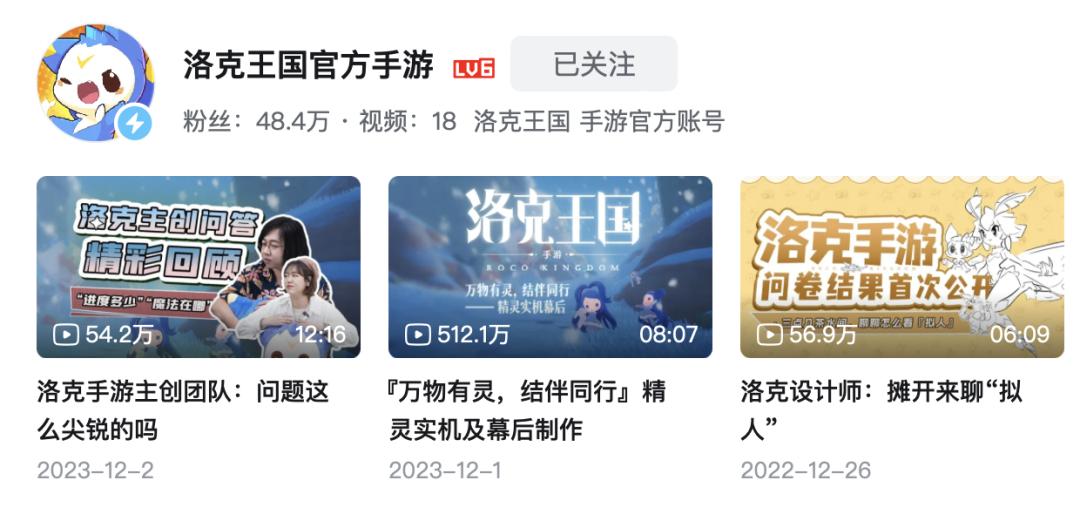Screen dimensions: 1080x514
Task: Open the 洛克王国官方手游 profile avatar
Action: (95, 83)
